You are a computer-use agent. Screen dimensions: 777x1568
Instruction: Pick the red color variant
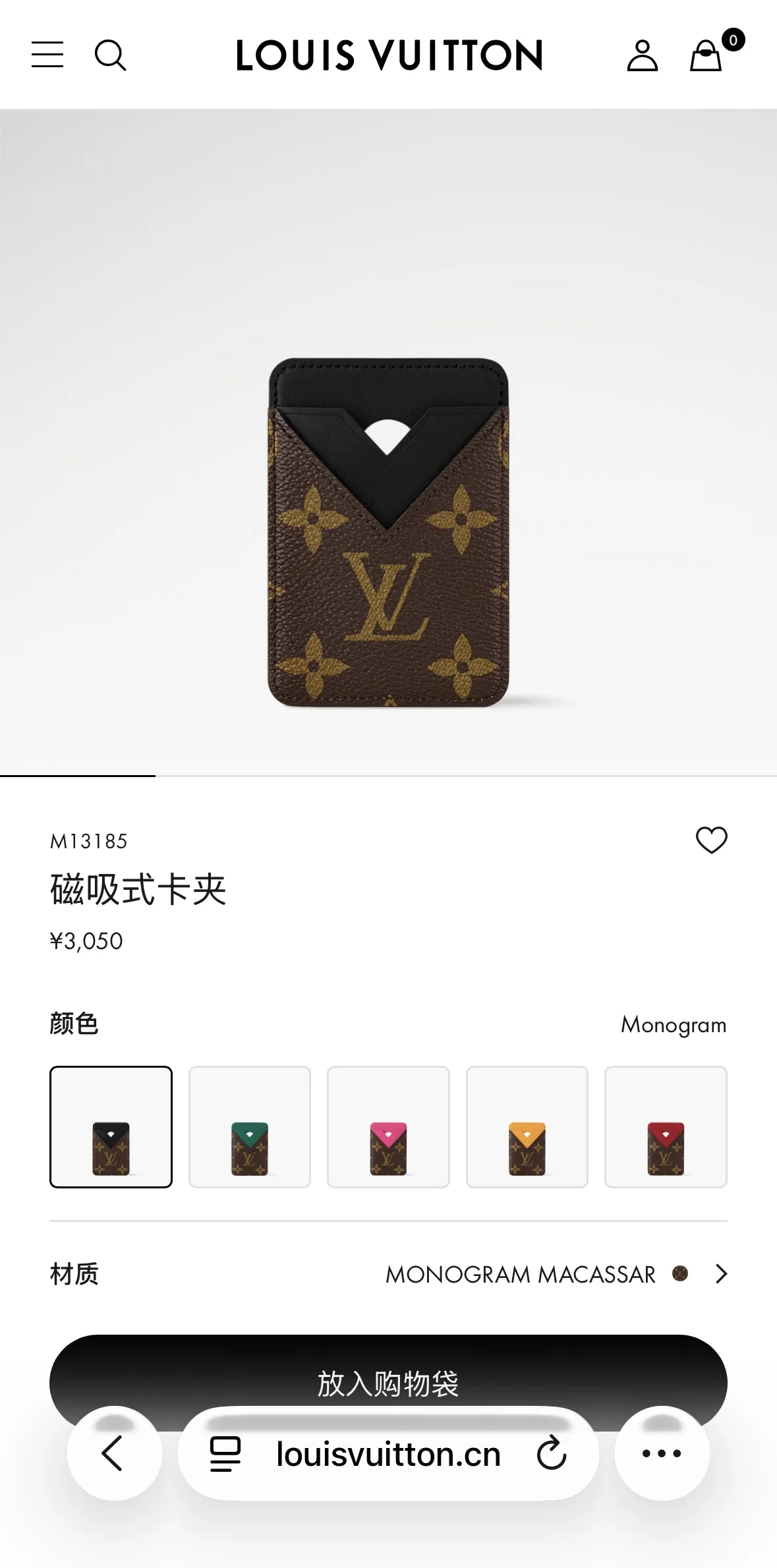tap(666, 1126)
